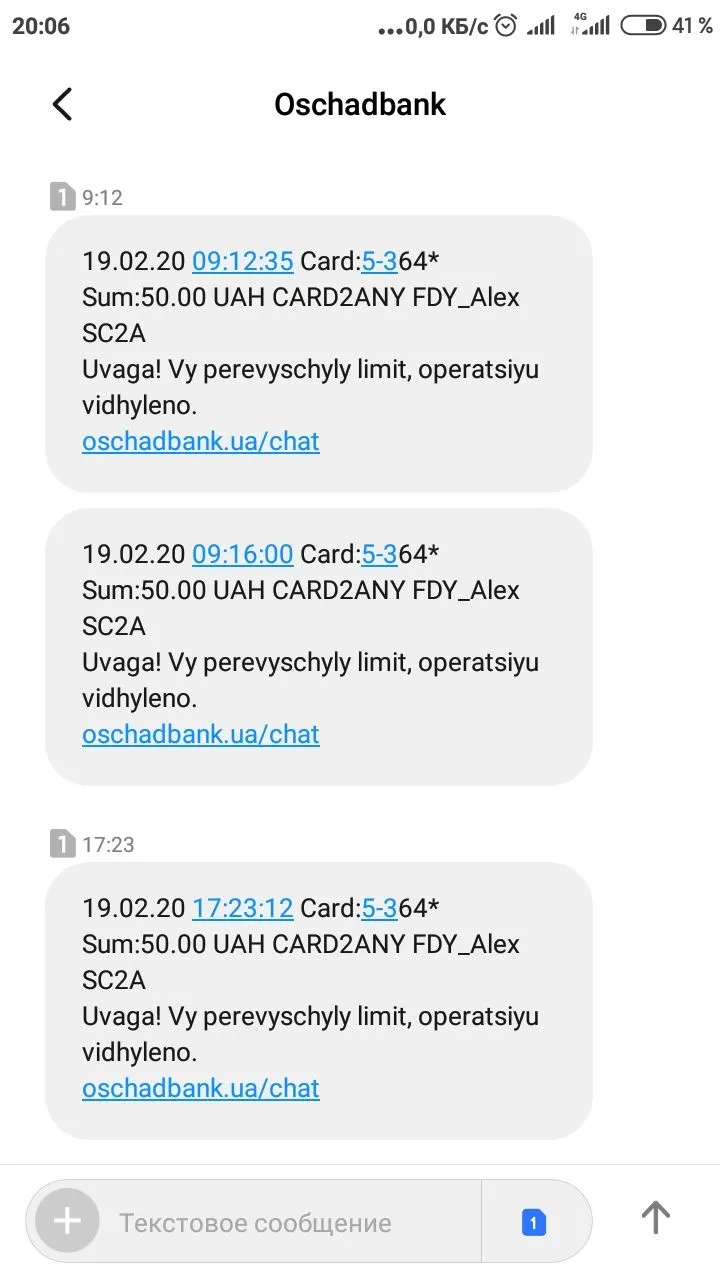Go back from the Oschadbank conversation
This screenshot has height=1280, width=720.
click(x=62, y=104)
